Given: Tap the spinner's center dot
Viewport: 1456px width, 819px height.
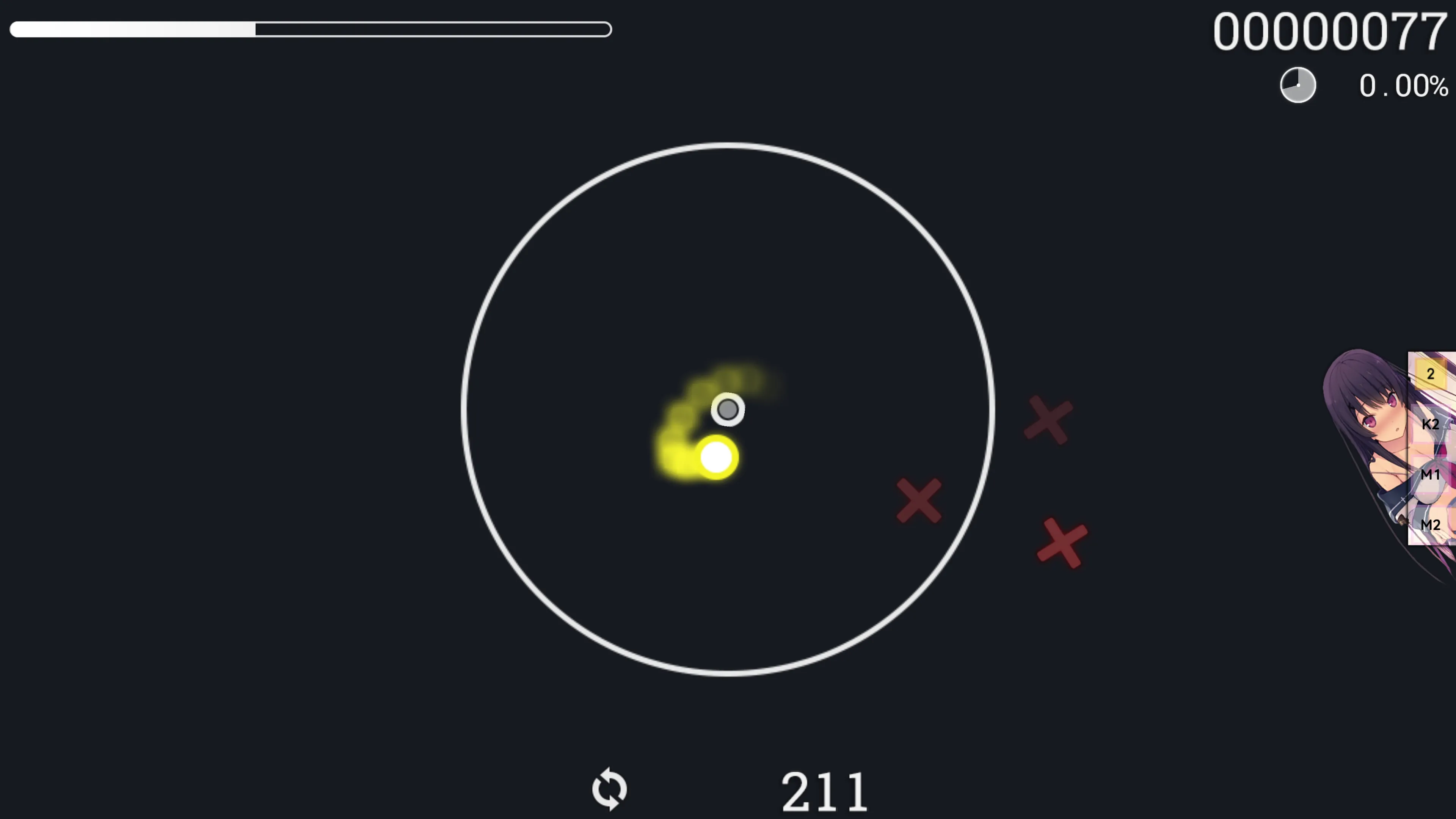Looking at the screenshot, I should coord(728,409).
